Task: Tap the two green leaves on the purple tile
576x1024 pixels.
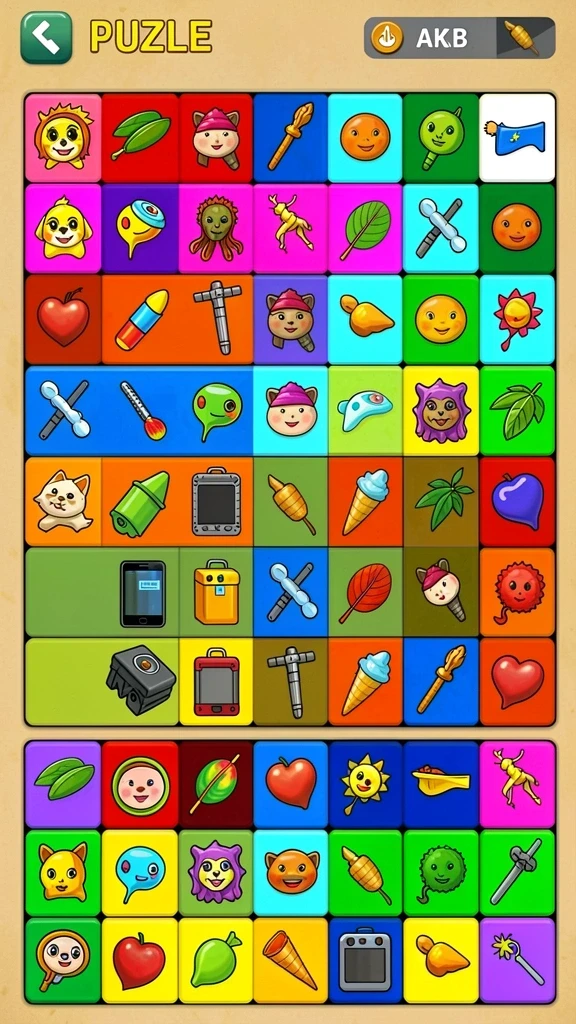Action: click(x=63, y=784)
